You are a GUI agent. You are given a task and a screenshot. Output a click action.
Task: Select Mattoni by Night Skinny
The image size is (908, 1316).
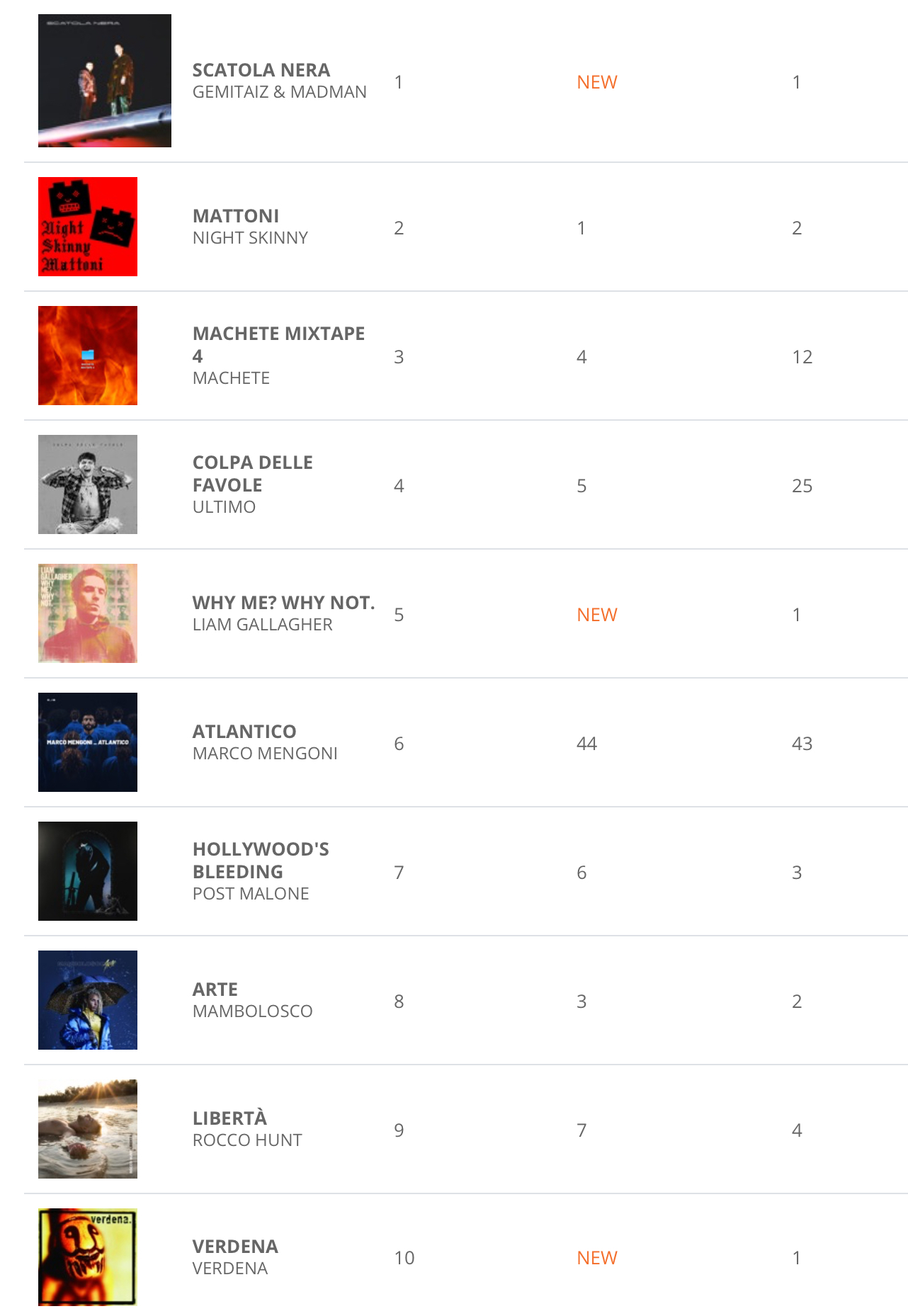tap(235, 216)
